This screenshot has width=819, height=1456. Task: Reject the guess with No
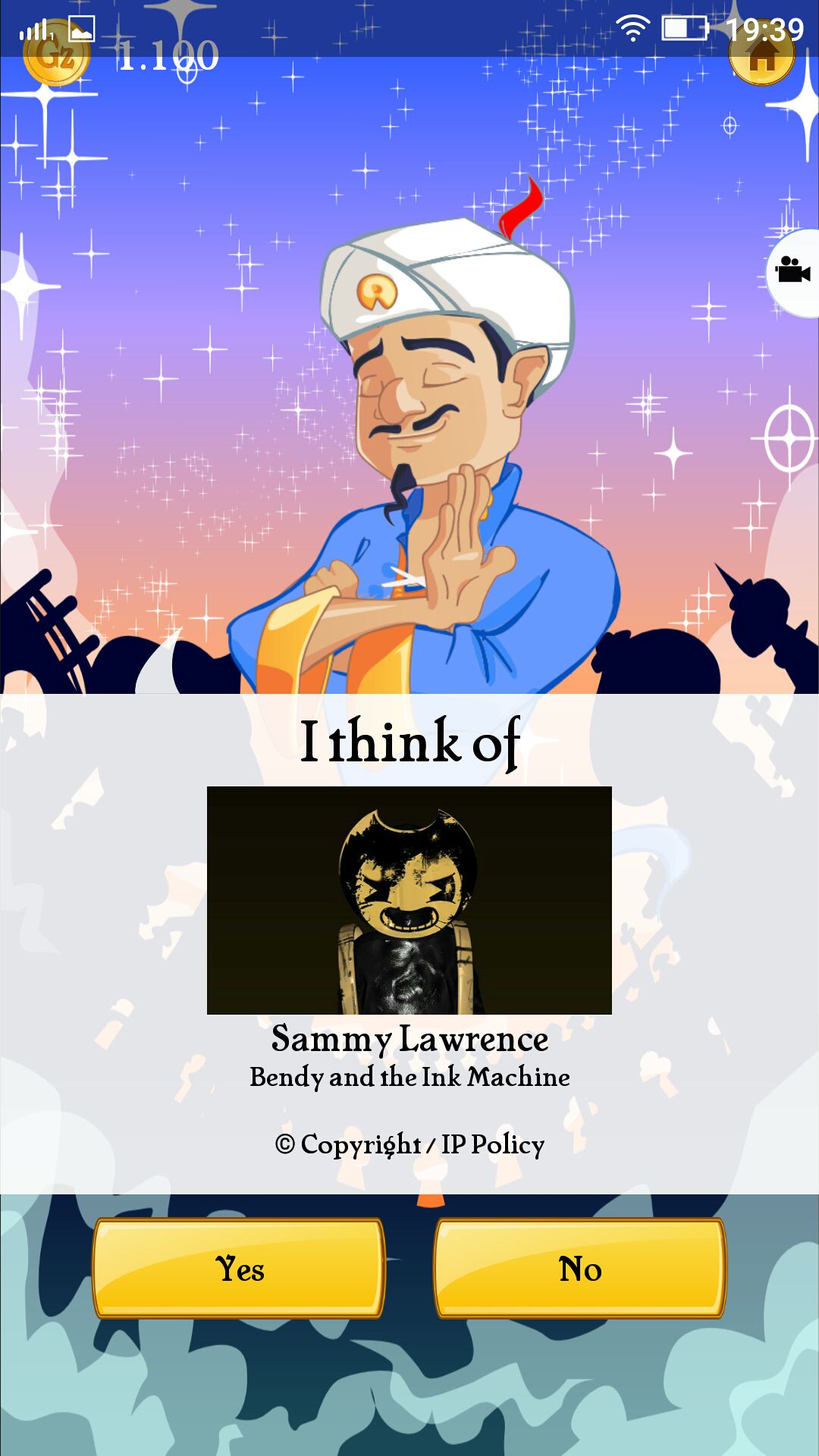click(580, 1268)
